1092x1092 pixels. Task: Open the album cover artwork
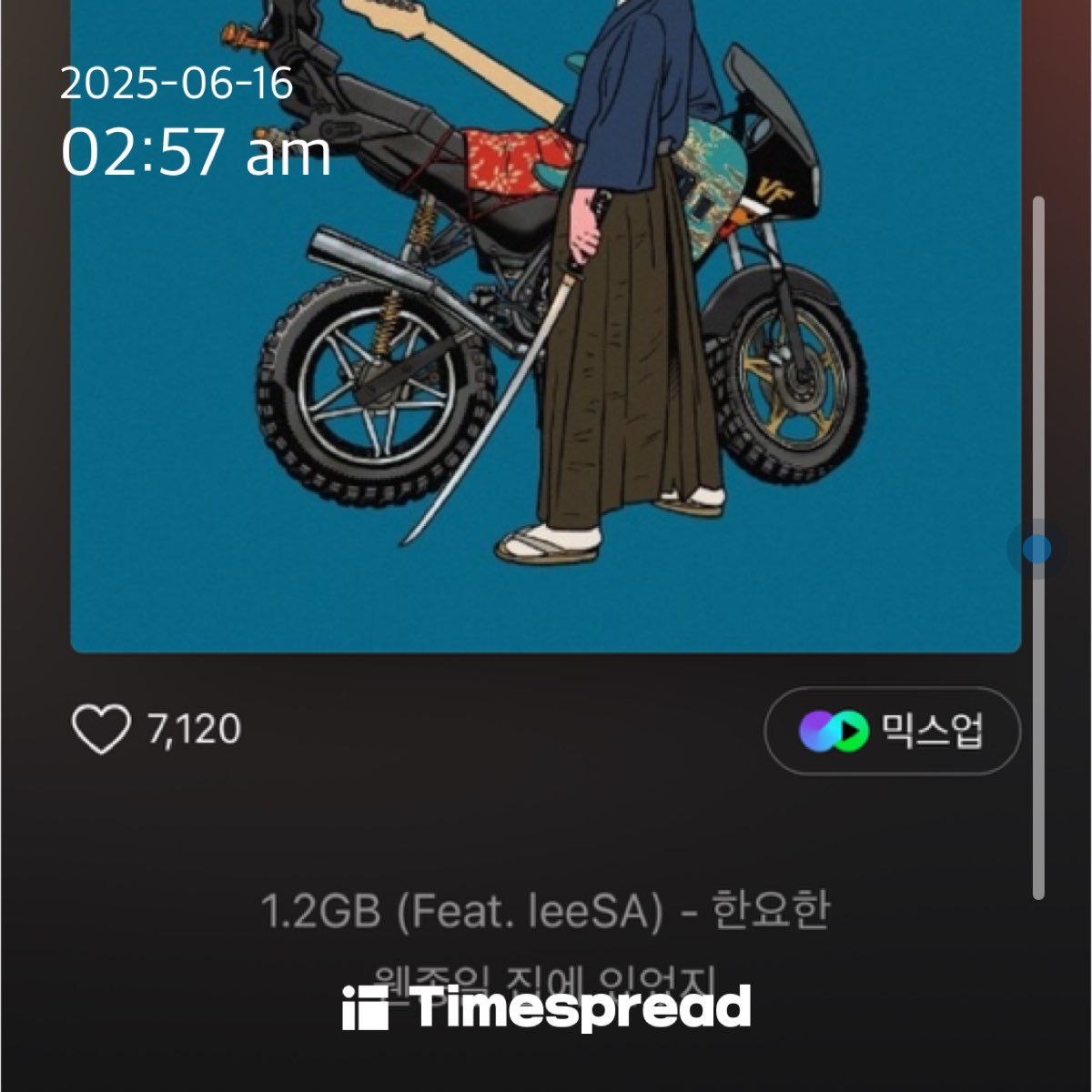(546, 328)
